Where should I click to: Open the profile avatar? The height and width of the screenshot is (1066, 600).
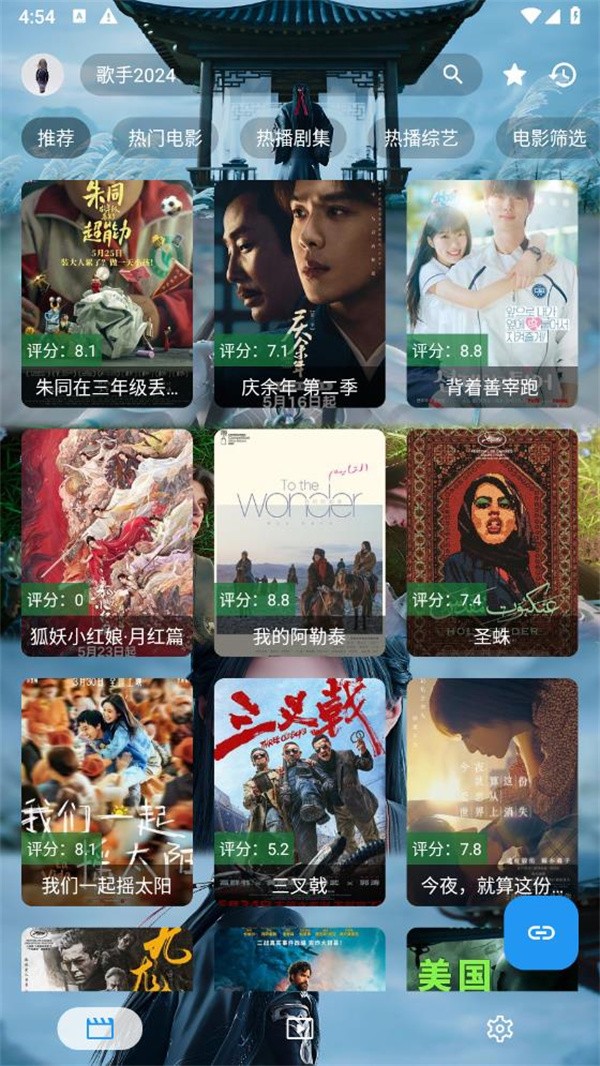(42, 75)
